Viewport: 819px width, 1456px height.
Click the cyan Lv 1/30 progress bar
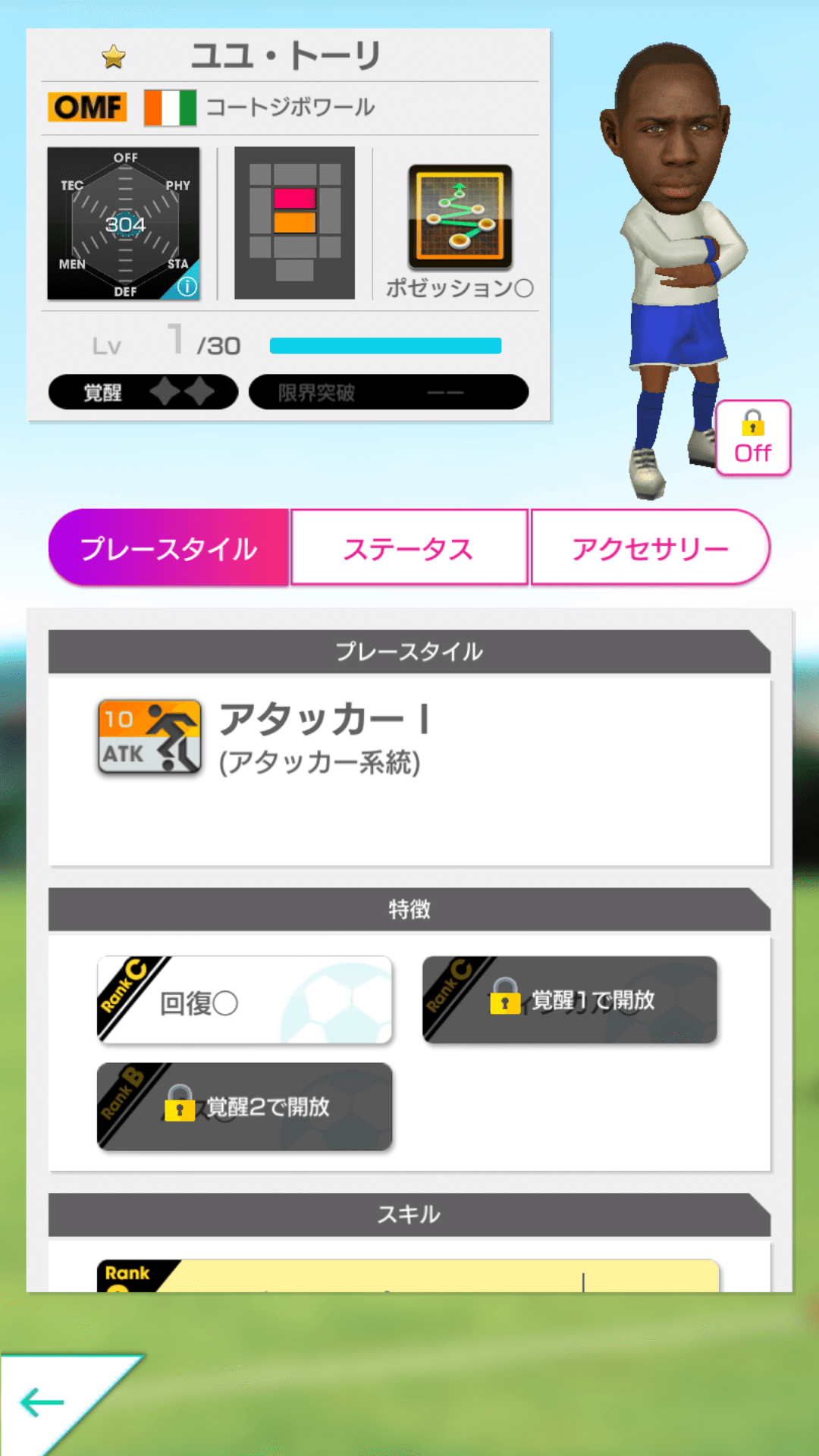pyautogui.click(x=385, y=345)
